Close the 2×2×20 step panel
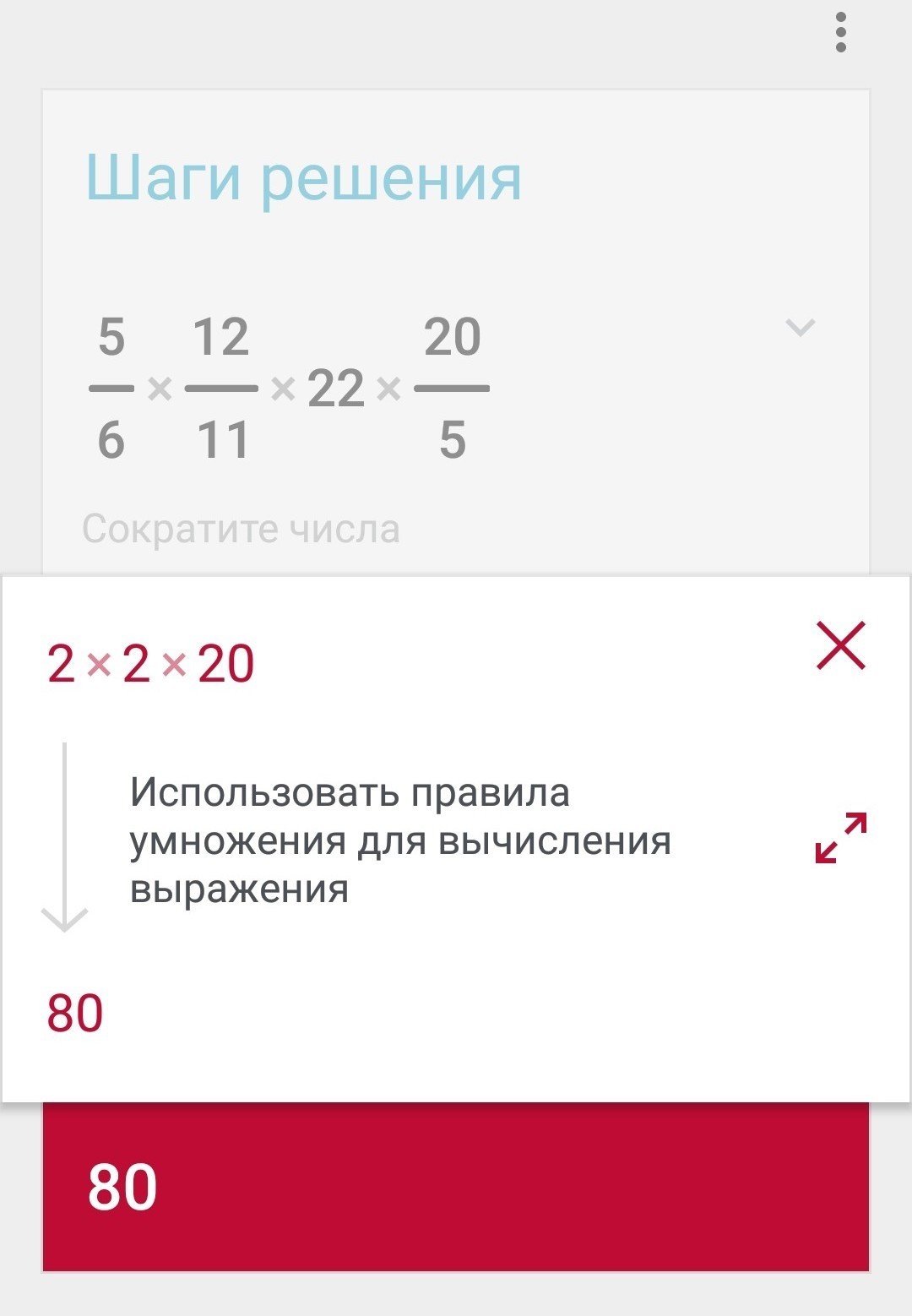 click(841, 646)
